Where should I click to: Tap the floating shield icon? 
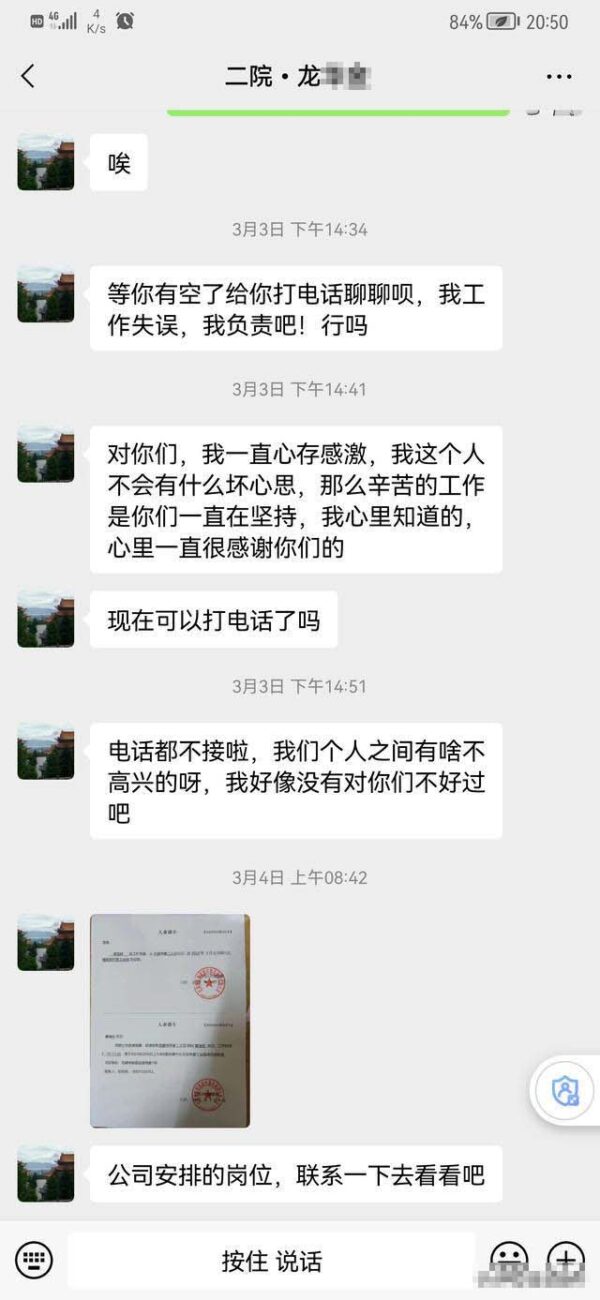(x=566, y=1090)
